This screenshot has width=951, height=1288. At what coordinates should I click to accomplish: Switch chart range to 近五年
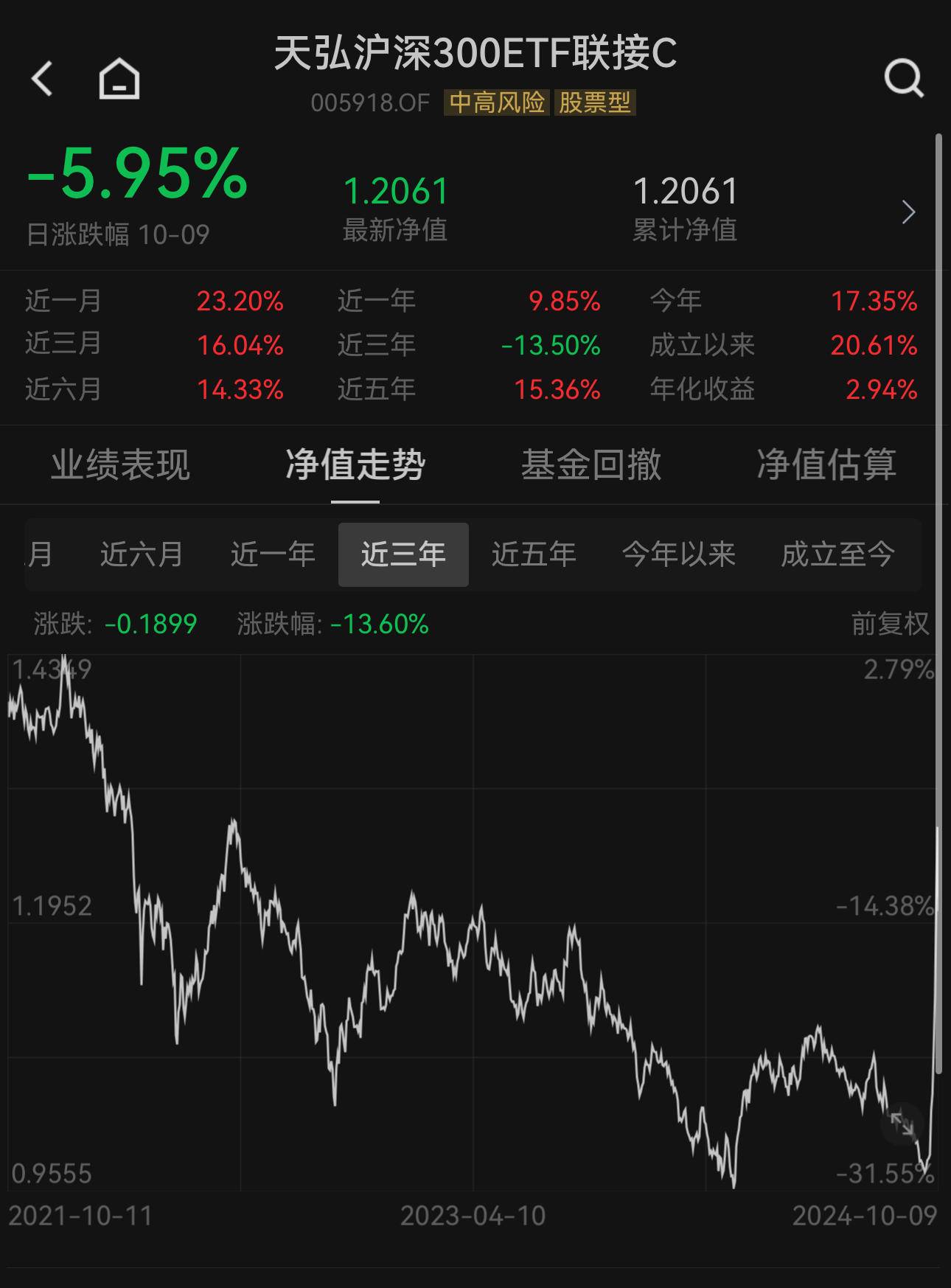(x=532, y=555)
